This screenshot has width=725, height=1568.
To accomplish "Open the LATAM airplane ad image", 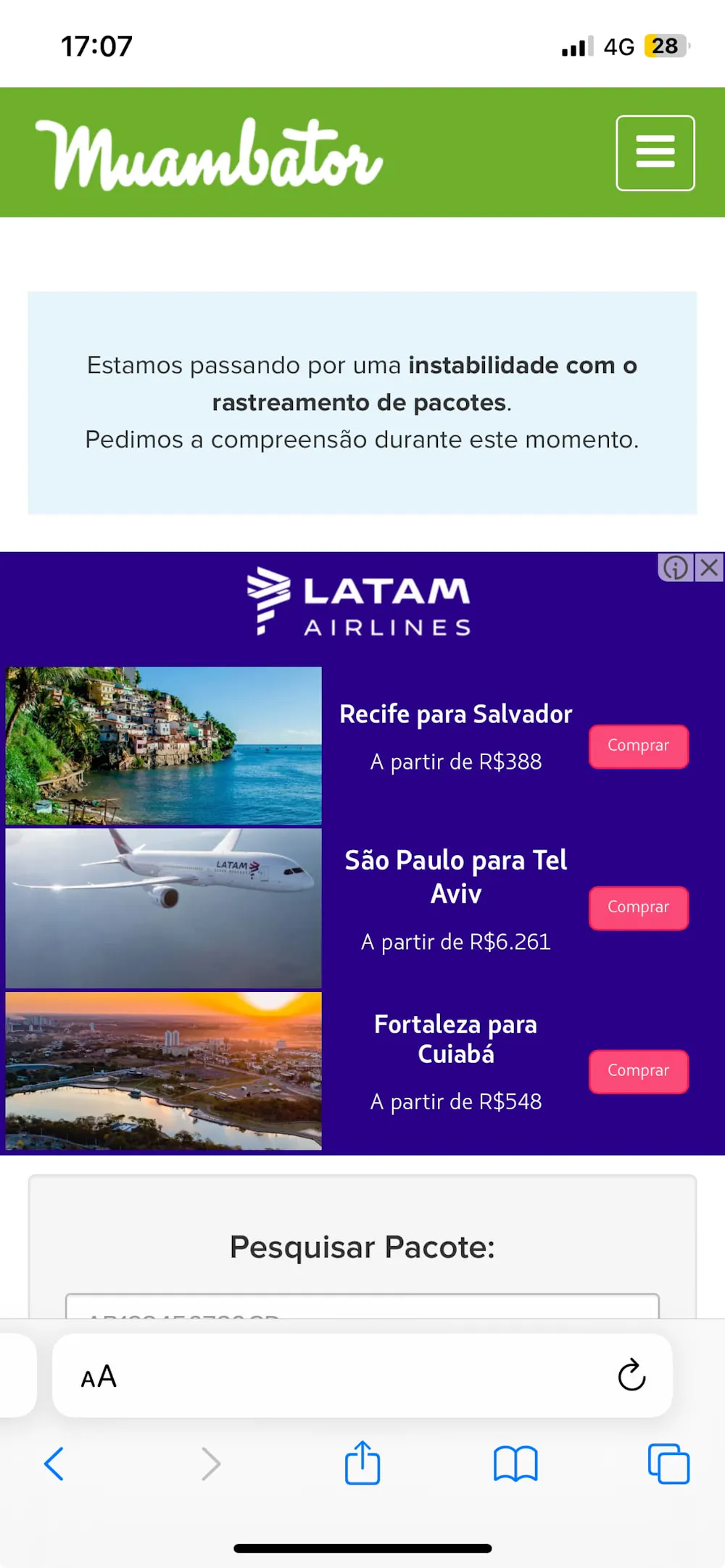I will coord(164,908).
